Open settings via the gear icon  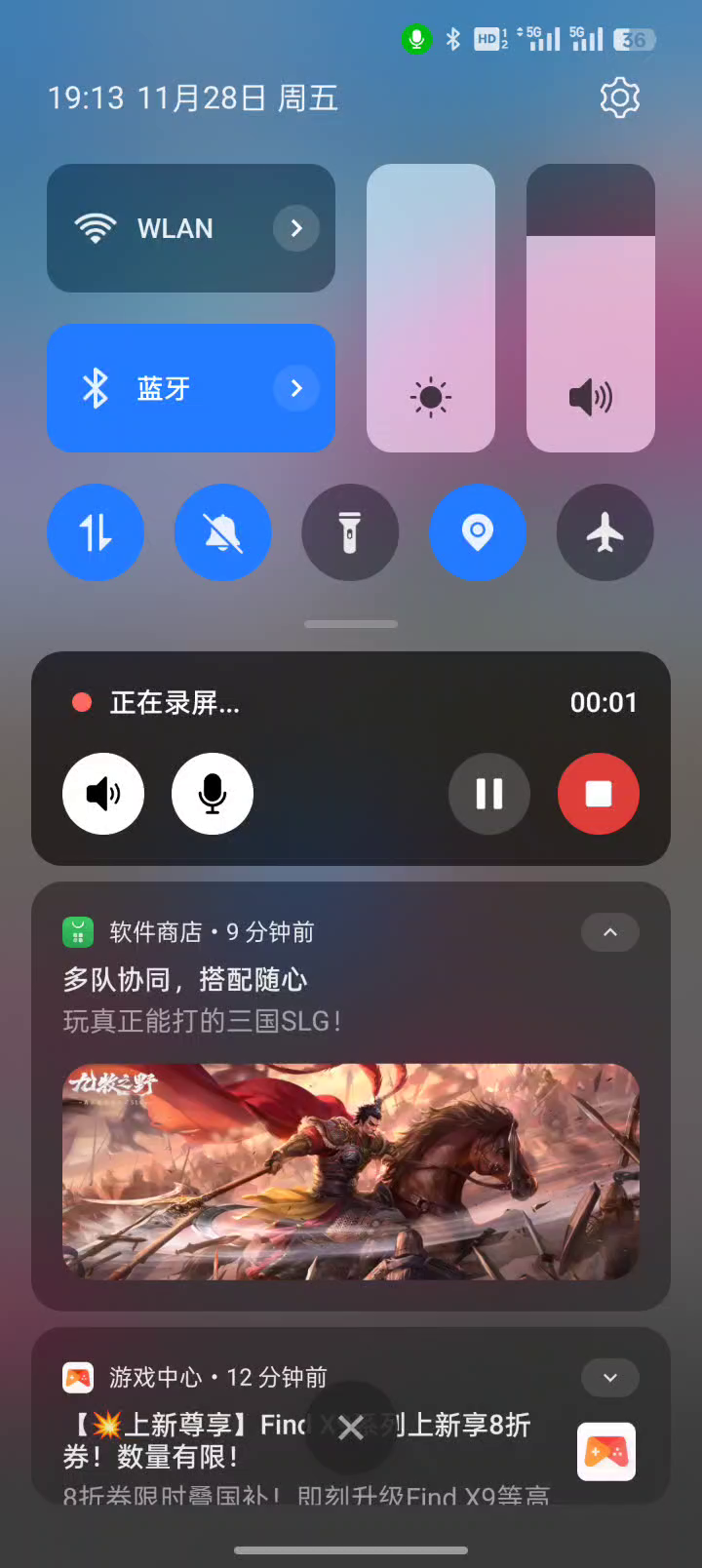[619, 98]
